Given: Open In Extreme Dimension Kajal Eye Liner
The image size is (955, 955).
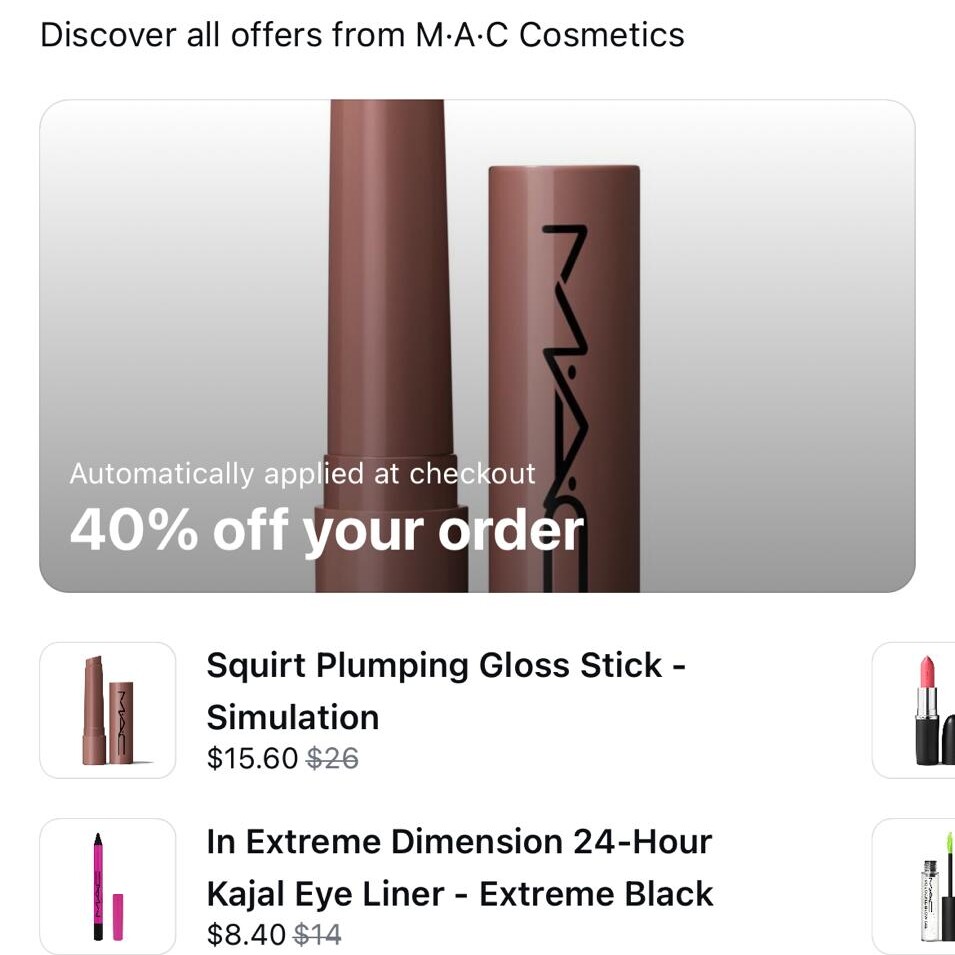Looking at the screenshot, I should pos(459,867).
